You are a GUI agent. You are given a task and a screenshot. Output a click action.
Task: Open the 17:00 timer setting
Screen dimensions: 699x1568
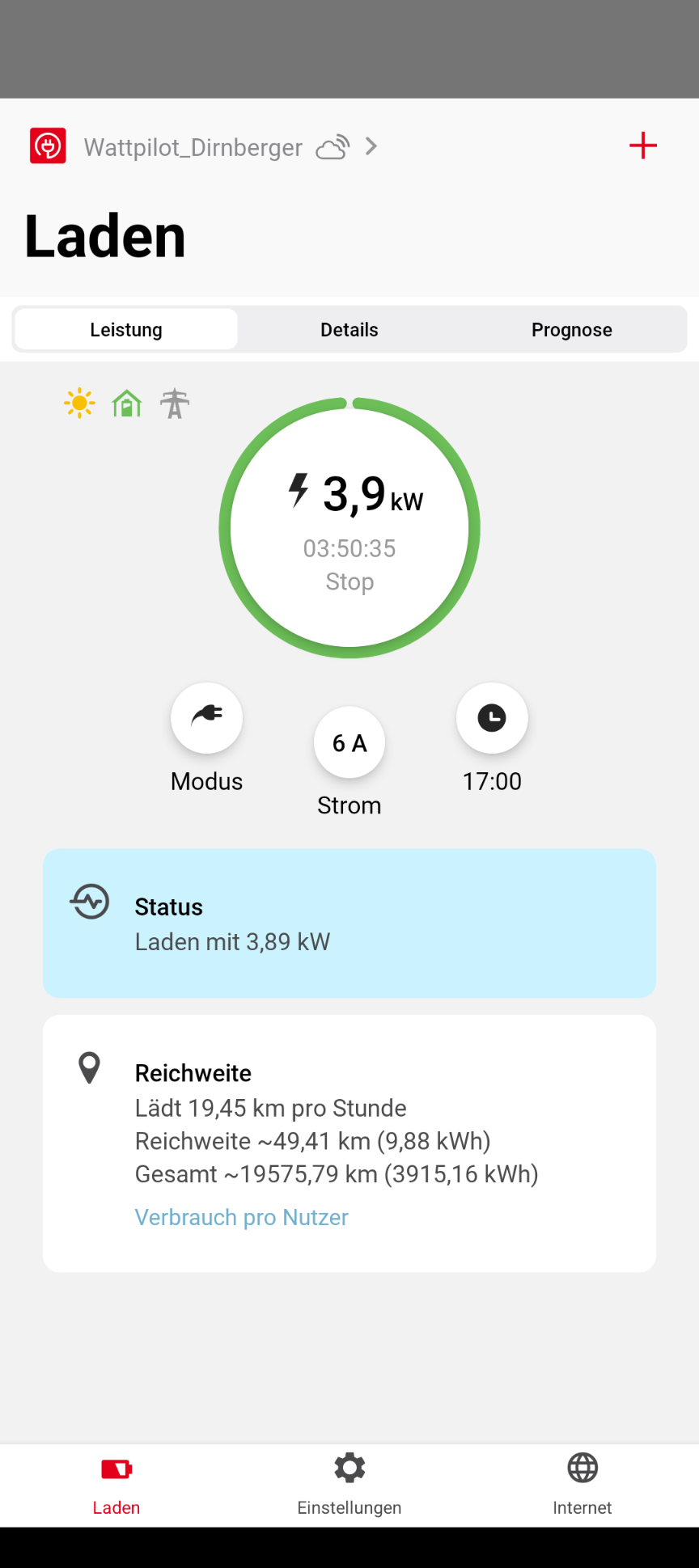click(492, 718)
